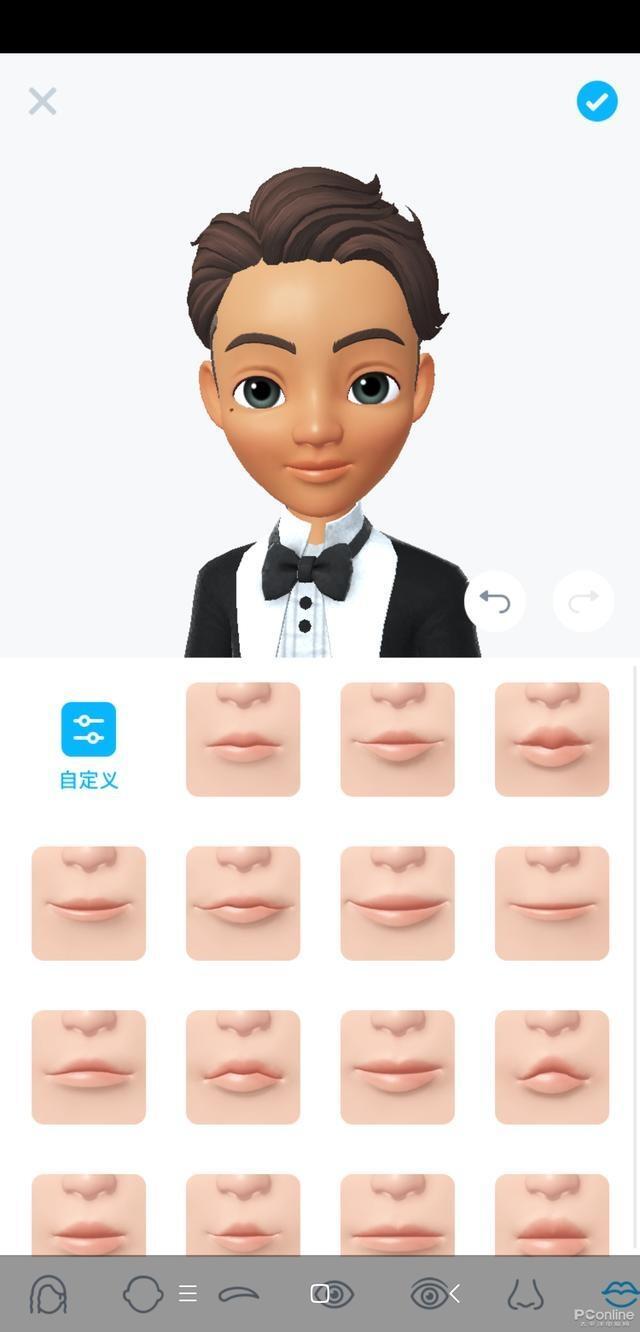The height and width of the screenshot is (1332, 640).
Task: Tap the system back arrow
Action: click(454, 1294)
